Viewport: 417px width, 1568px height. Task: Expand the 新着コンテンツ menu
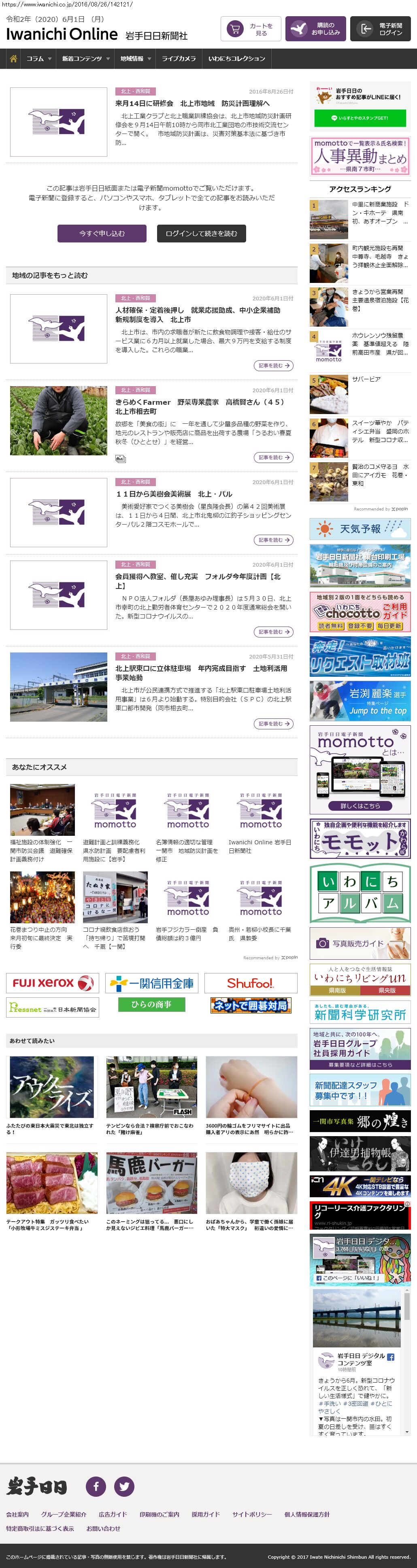(85, 59)
